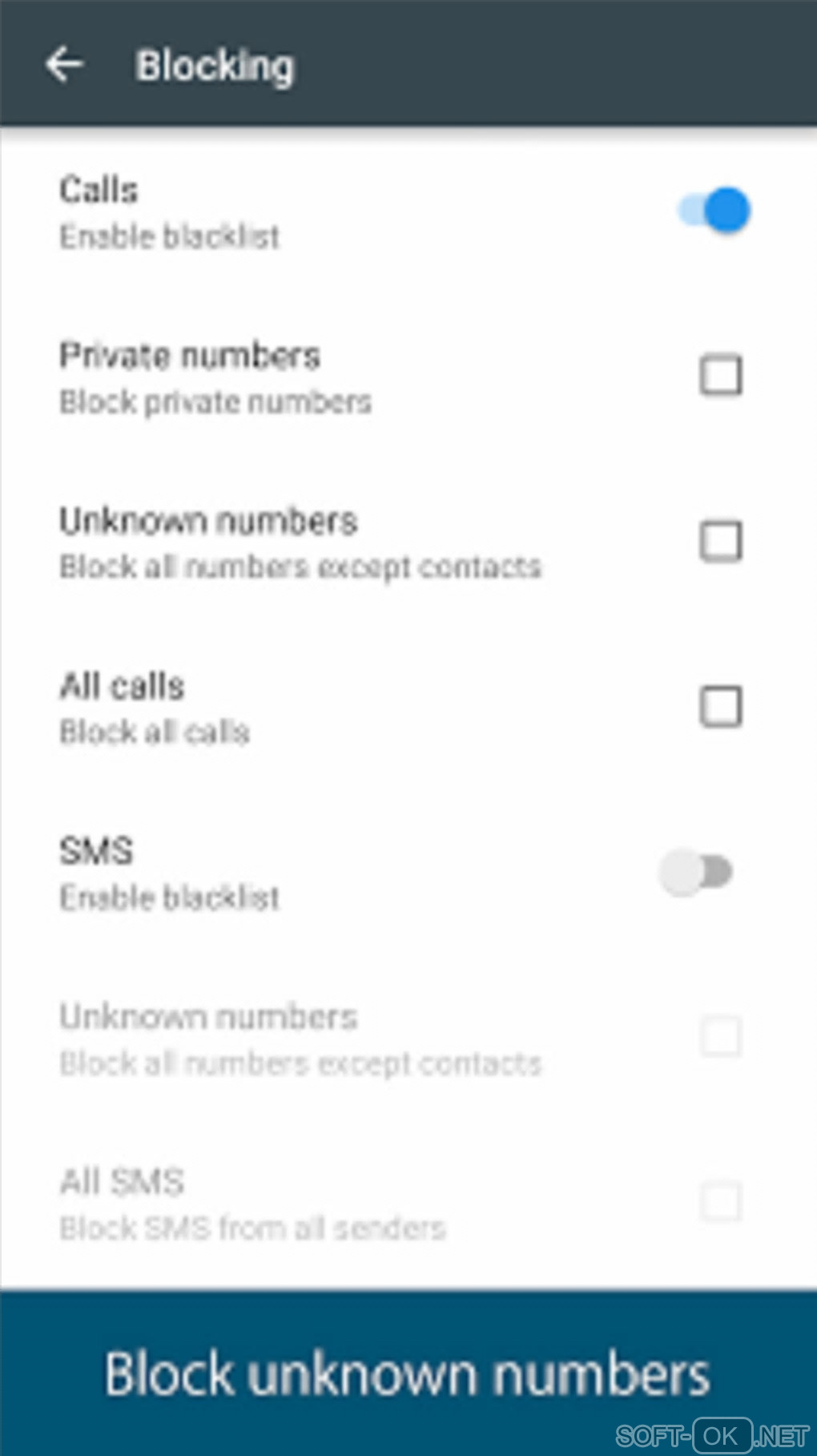Enable the All calls checkbox
This screenshot has width=817, height=1456.
(720, 707)
